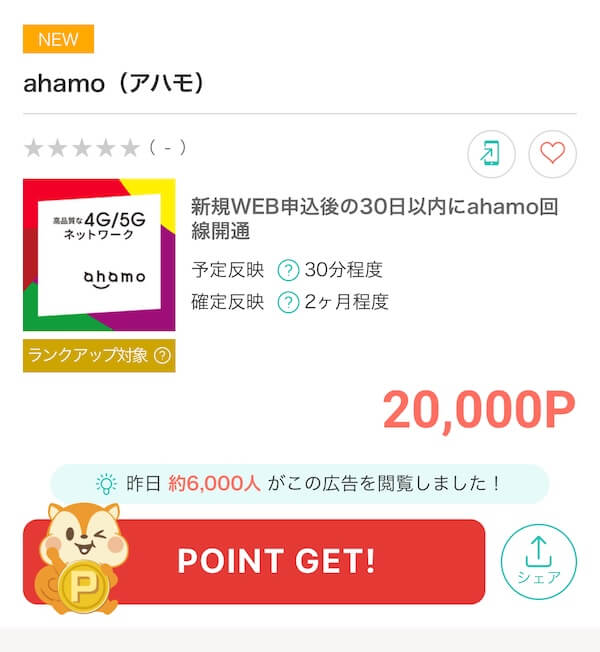Open help for 確定反映
Viewport: 600px width, 652px height.
(x=288, y=301)
